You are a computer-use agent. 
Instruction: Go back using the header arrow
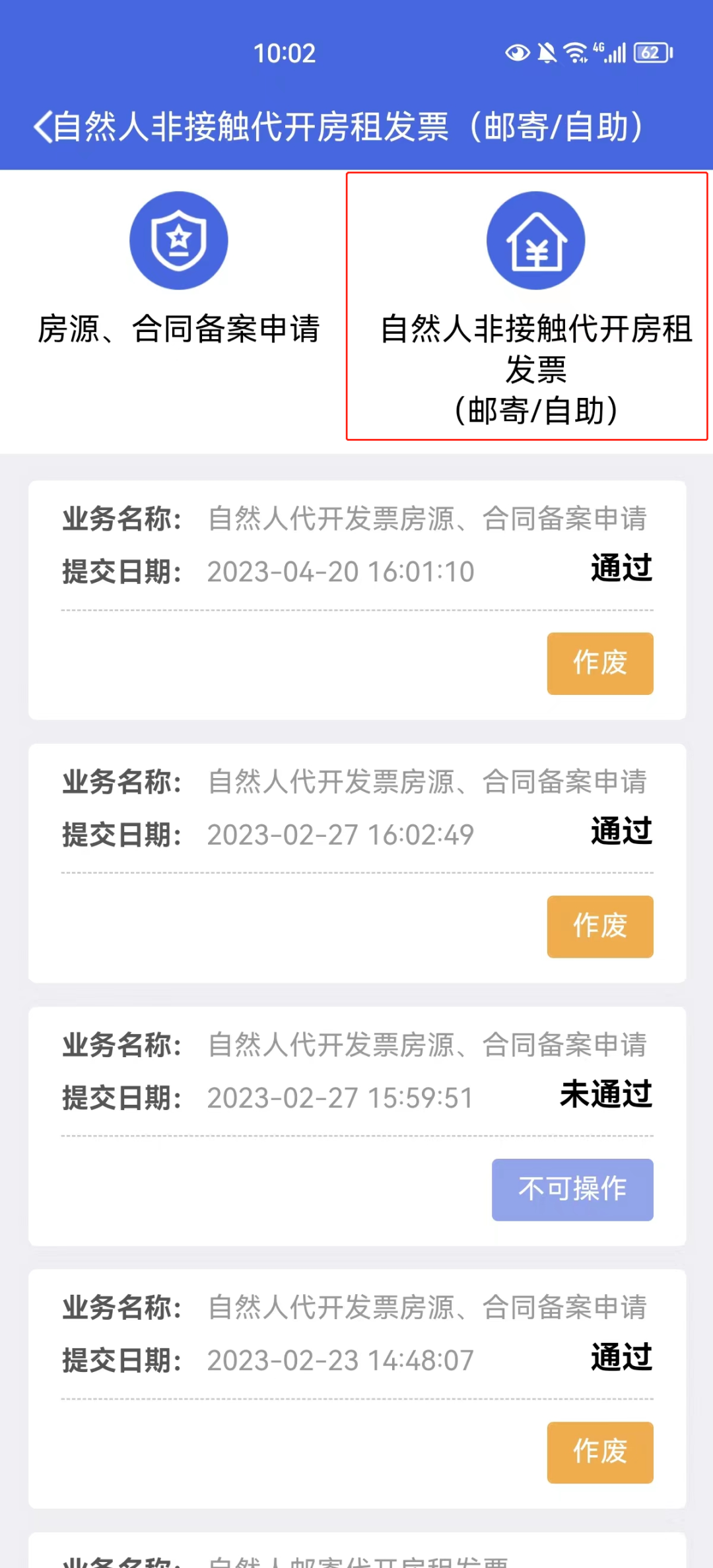42,127
